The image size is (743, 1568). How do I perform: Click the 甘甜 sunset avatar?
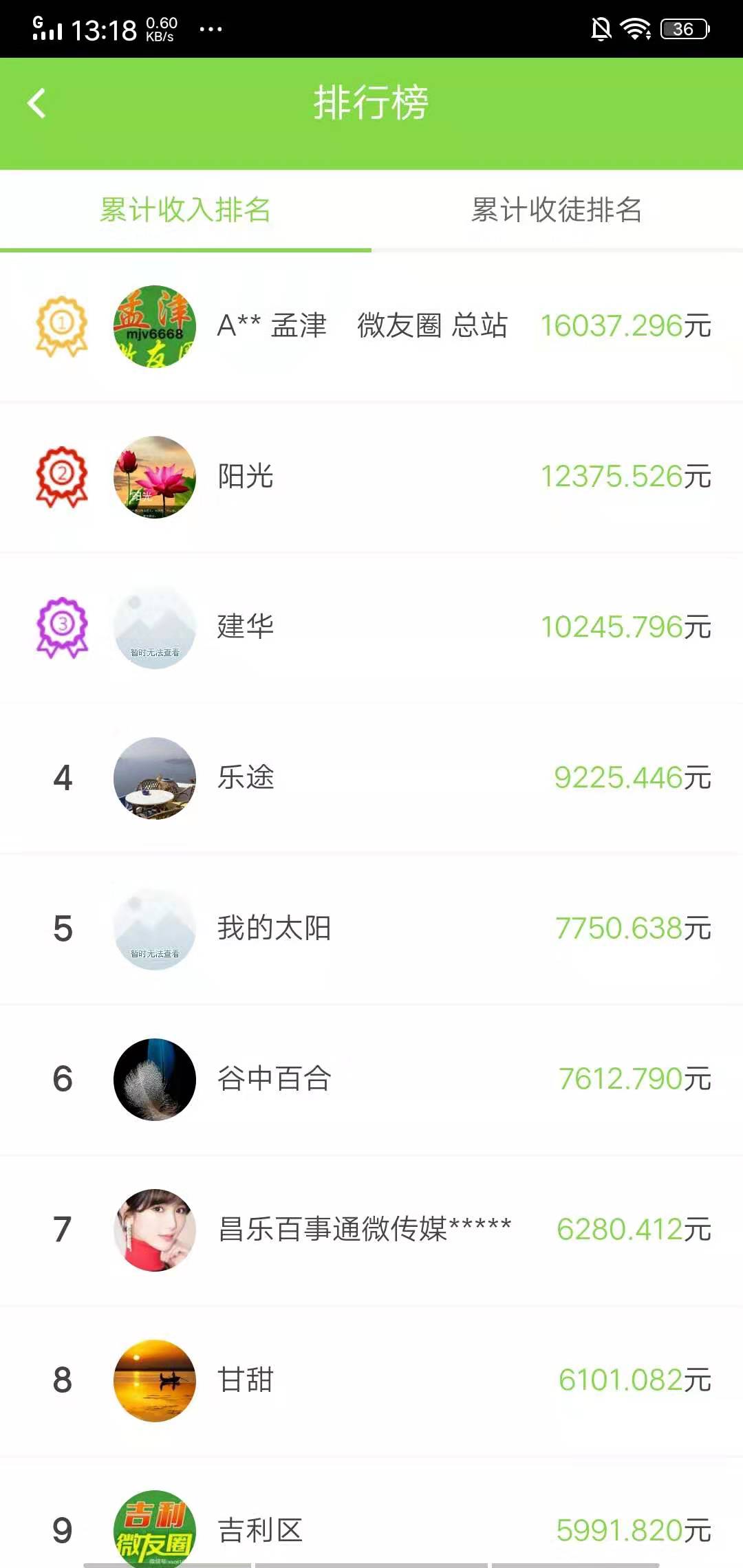pyautogui.click(x=154, y=1380)
